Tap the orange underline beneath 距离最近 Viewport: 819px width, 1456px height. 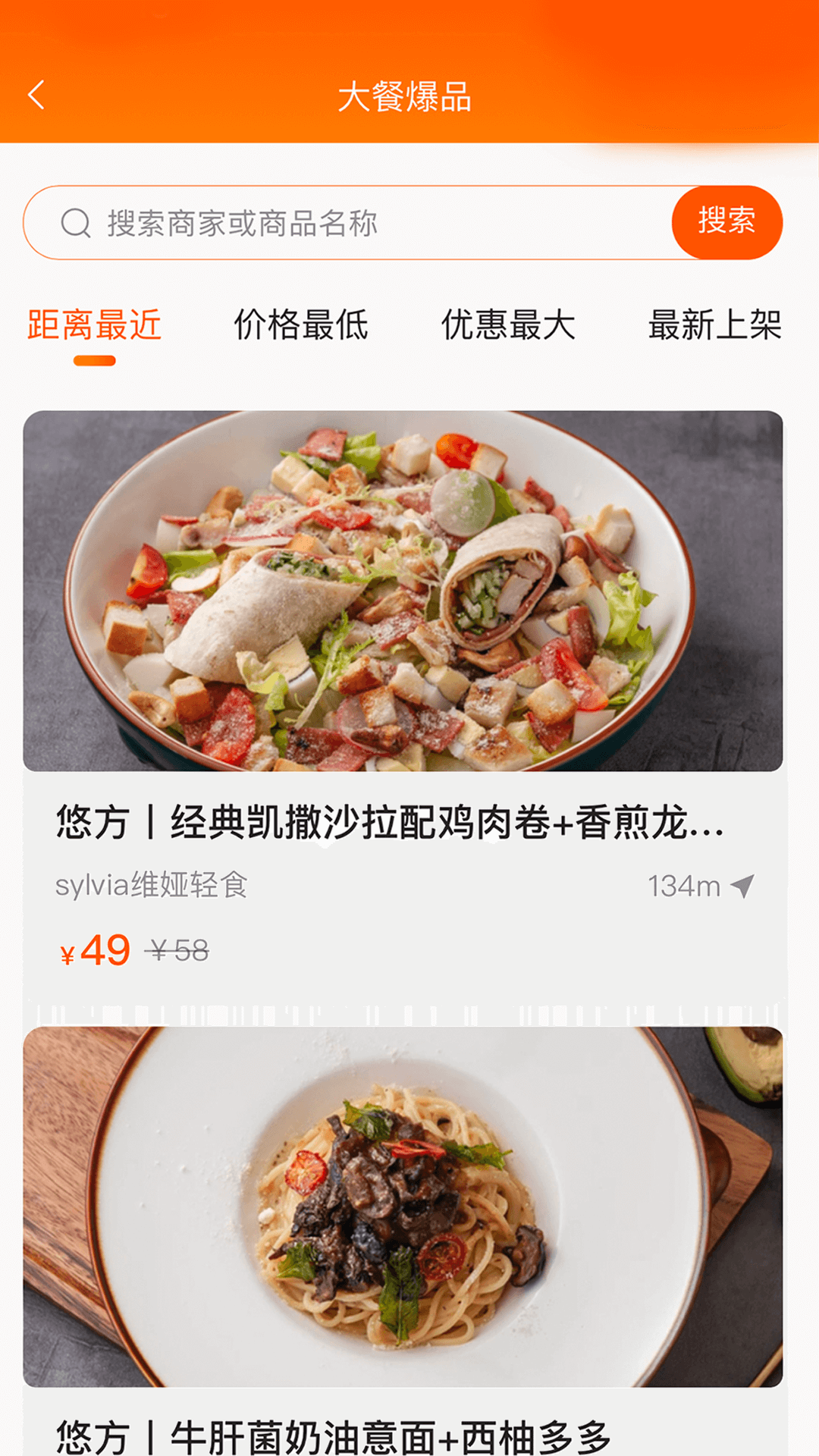pyautogui.click(x=94, y=363)
